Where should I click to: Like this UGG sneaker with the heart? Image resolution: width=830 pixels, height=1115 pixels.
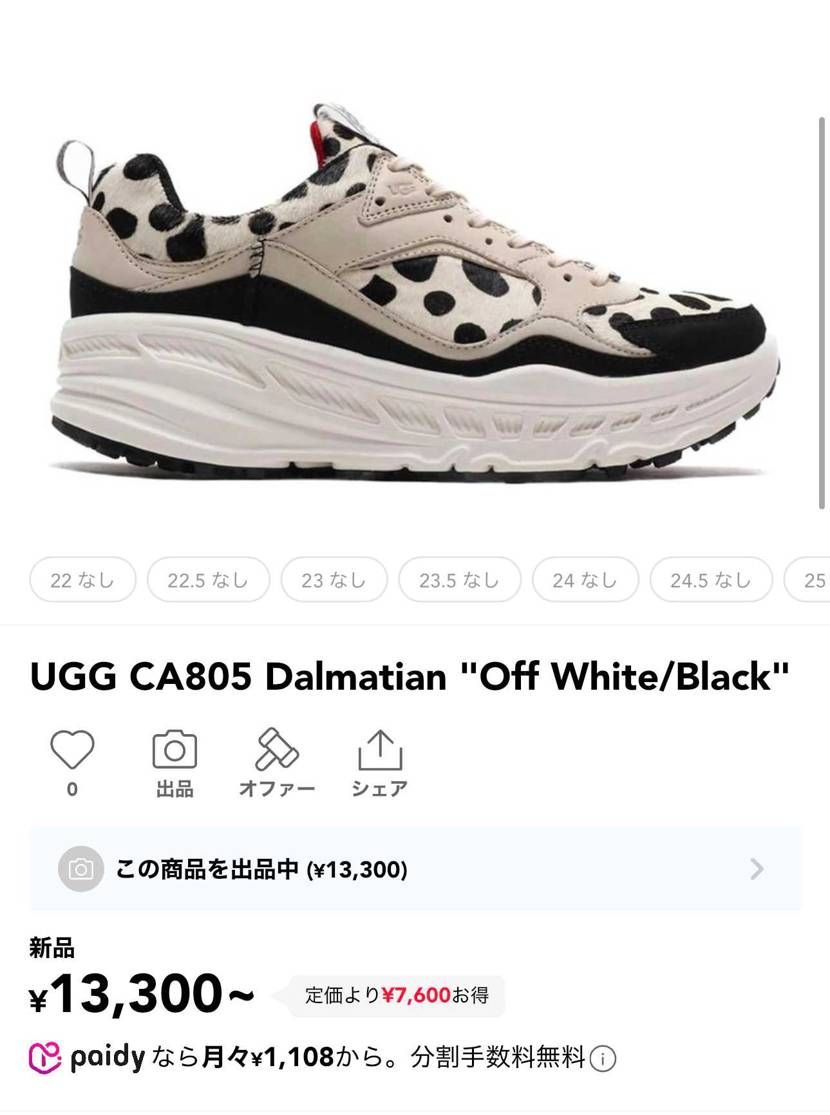(72, 751)
